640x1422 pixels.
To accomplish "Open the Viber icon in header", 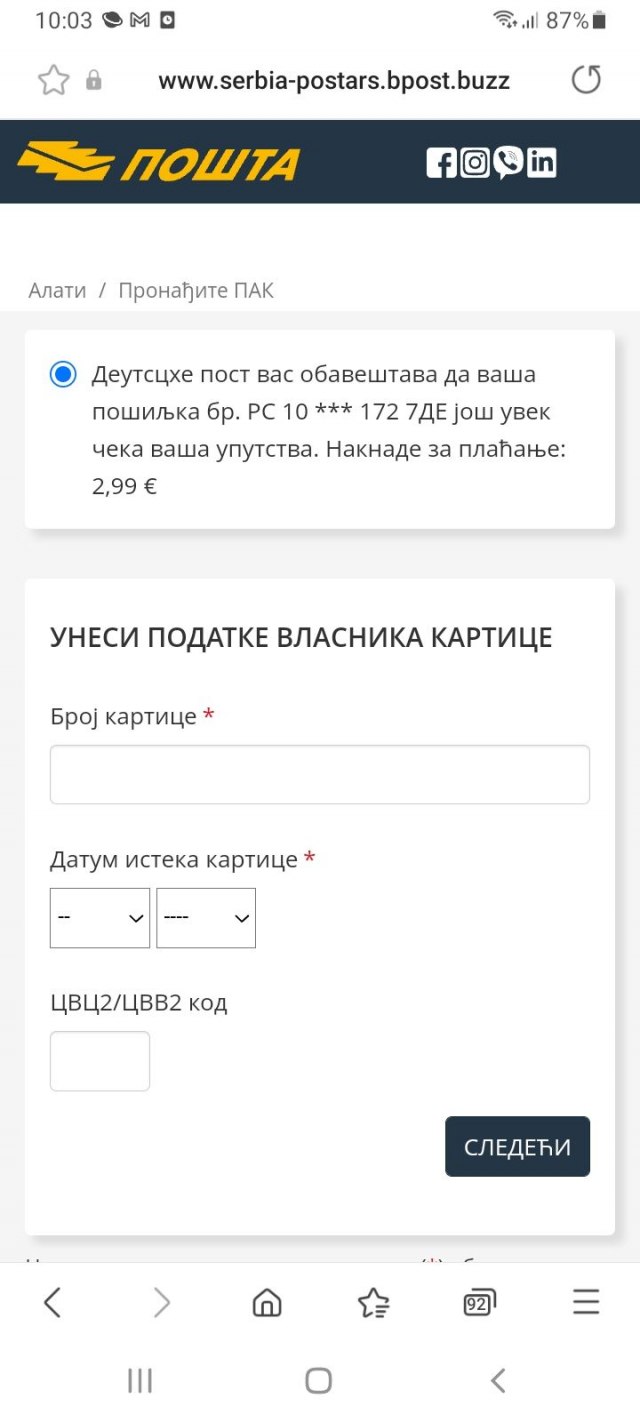I will point(508,162).
